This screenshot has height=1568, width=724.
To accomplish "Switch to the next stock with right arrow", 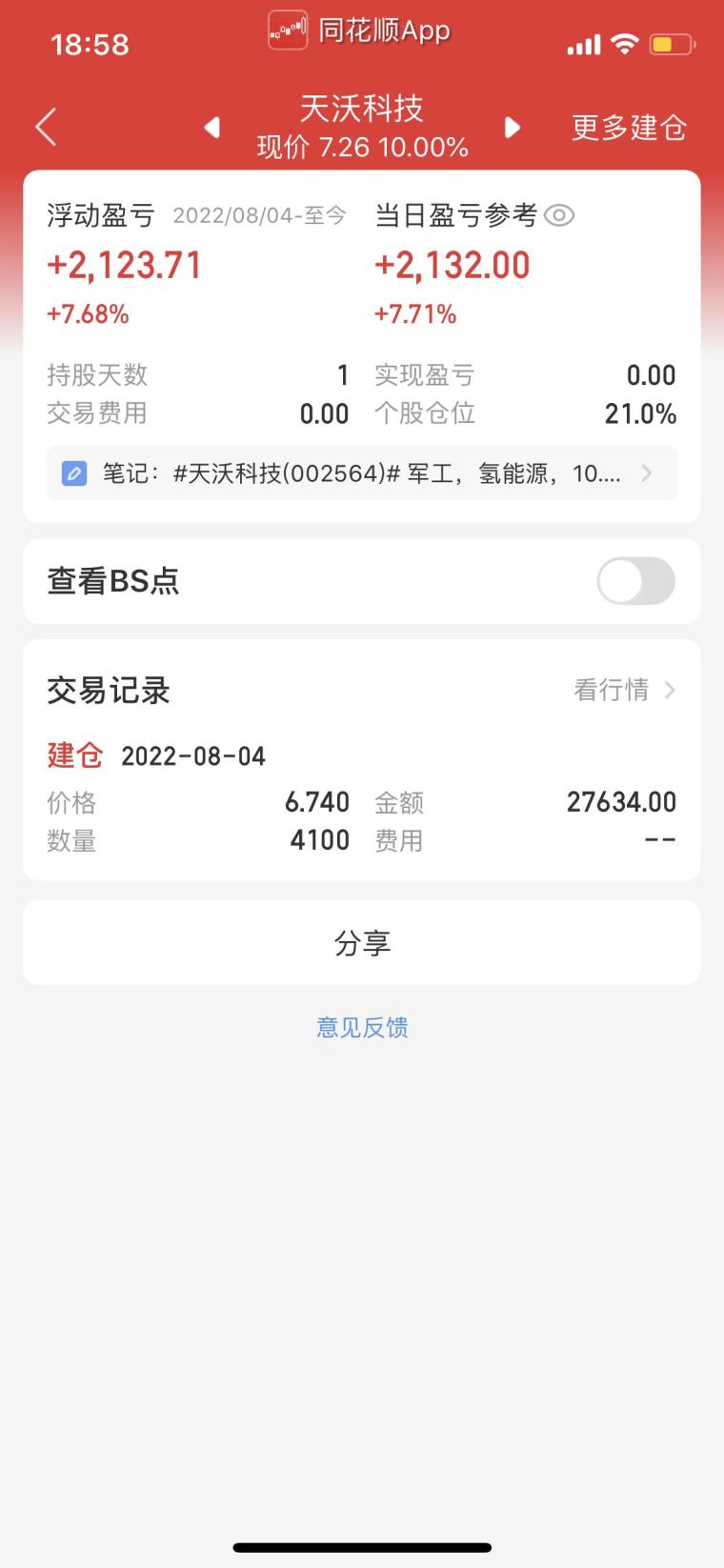I will click(x=513, y=127).
